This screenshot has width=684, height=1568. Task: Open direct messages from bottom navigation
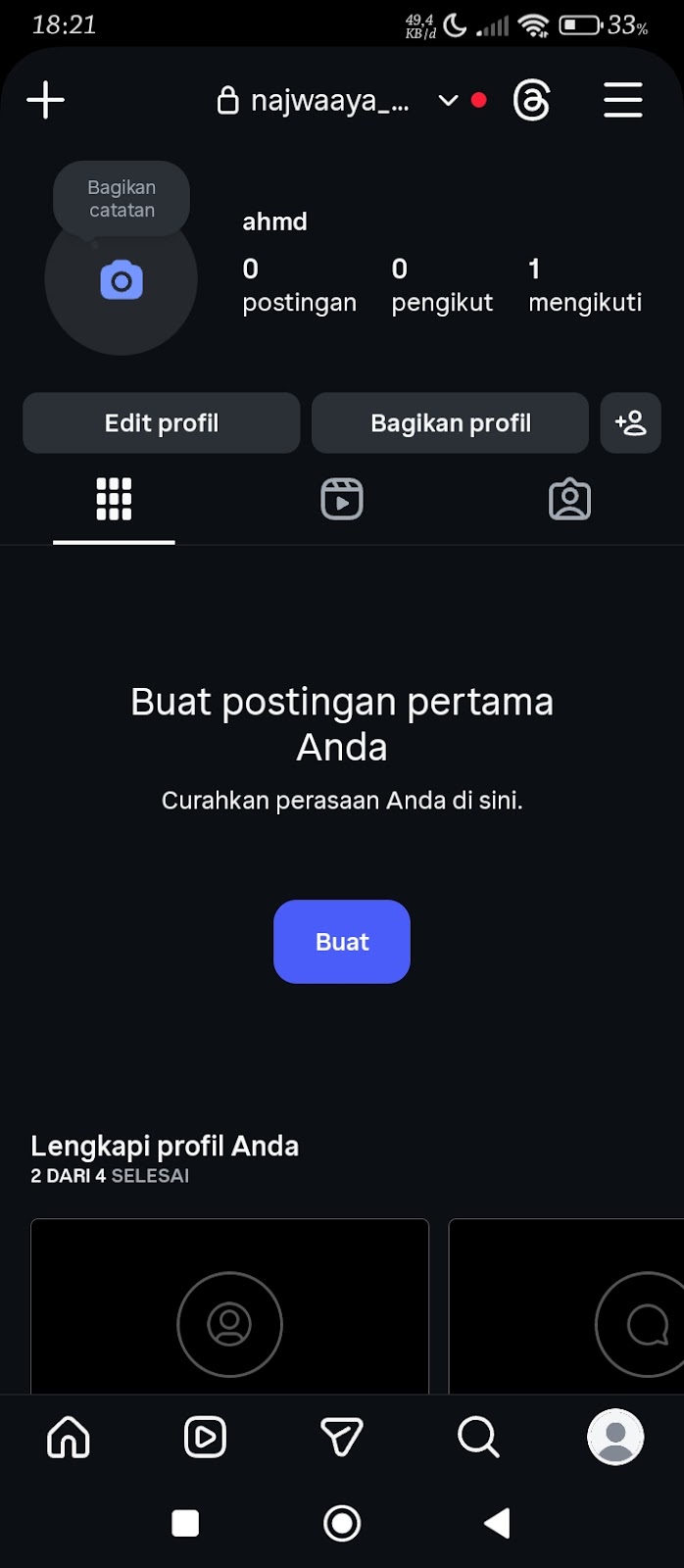(342, 1438)
